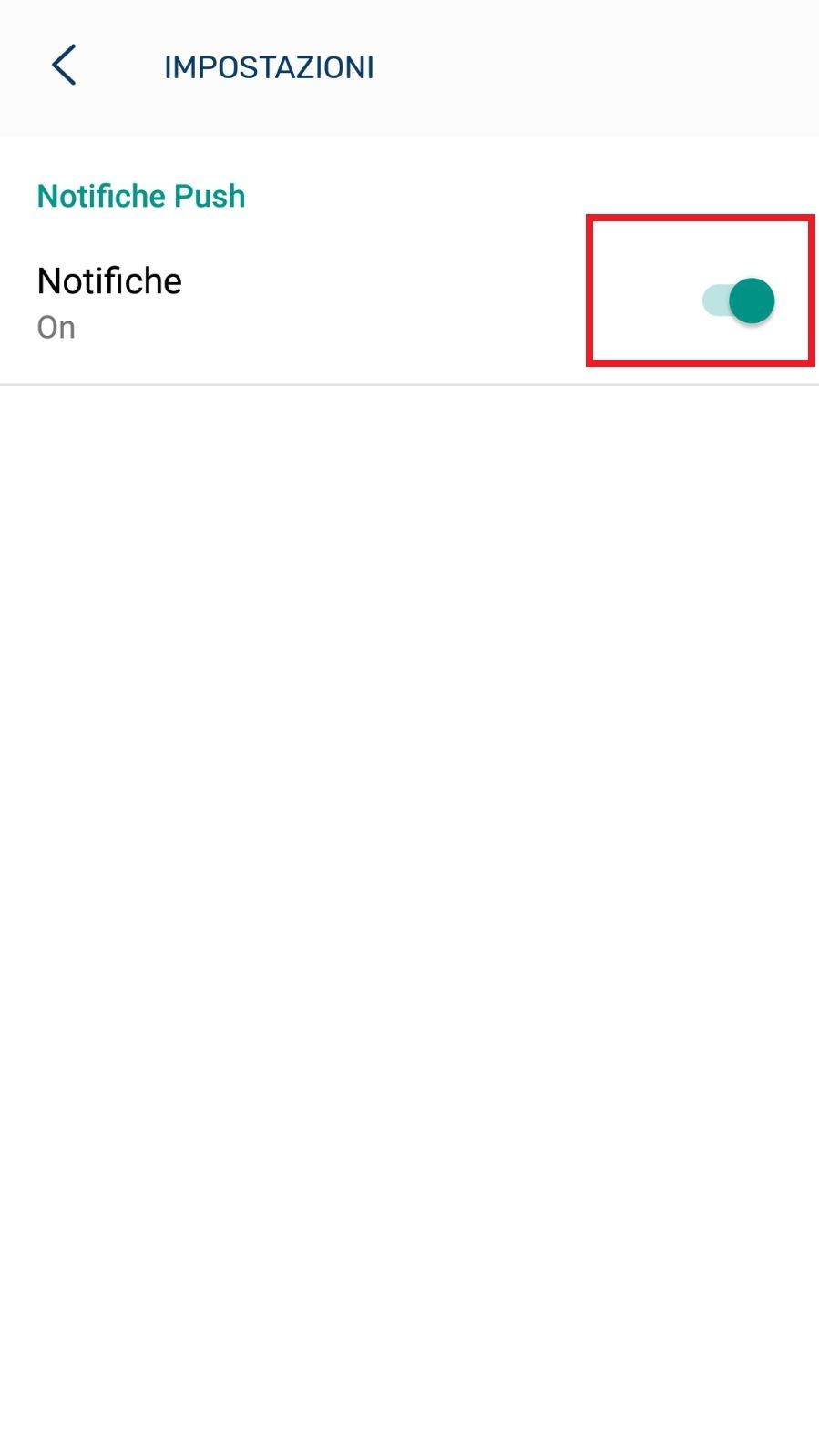The image size is (819, 1456).
Task: Turn off the Notifiche switch
Action: pyautogui.click(x=738, y=301)
